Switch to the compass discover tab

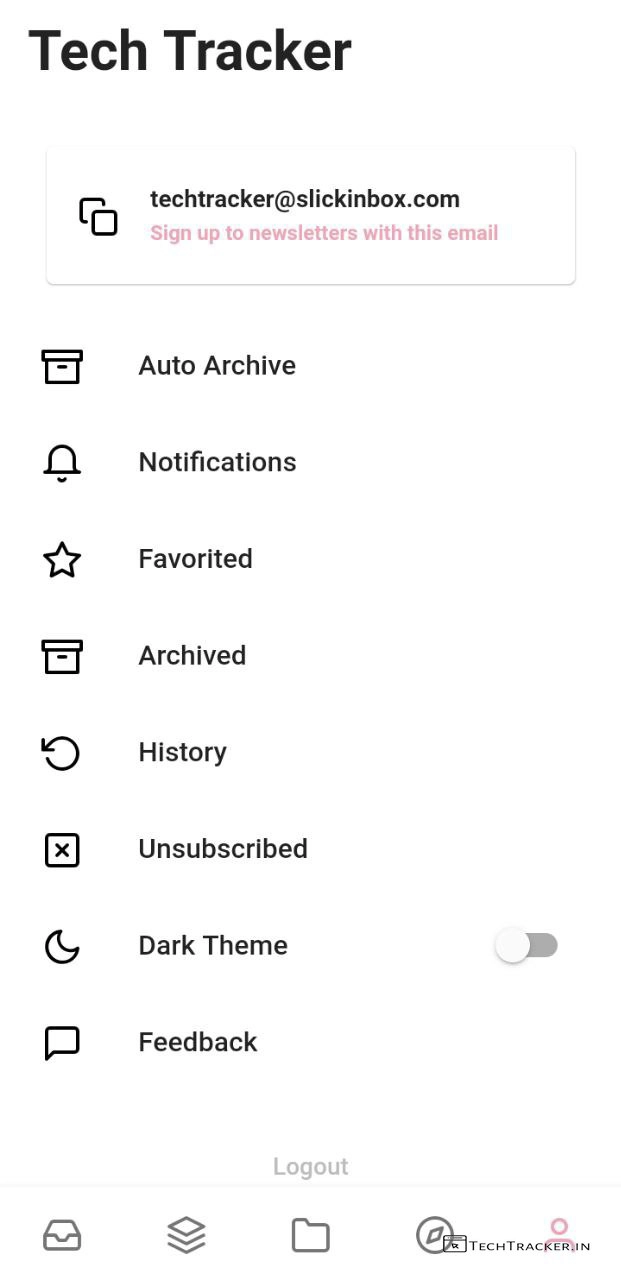(x=434, y=1236)
